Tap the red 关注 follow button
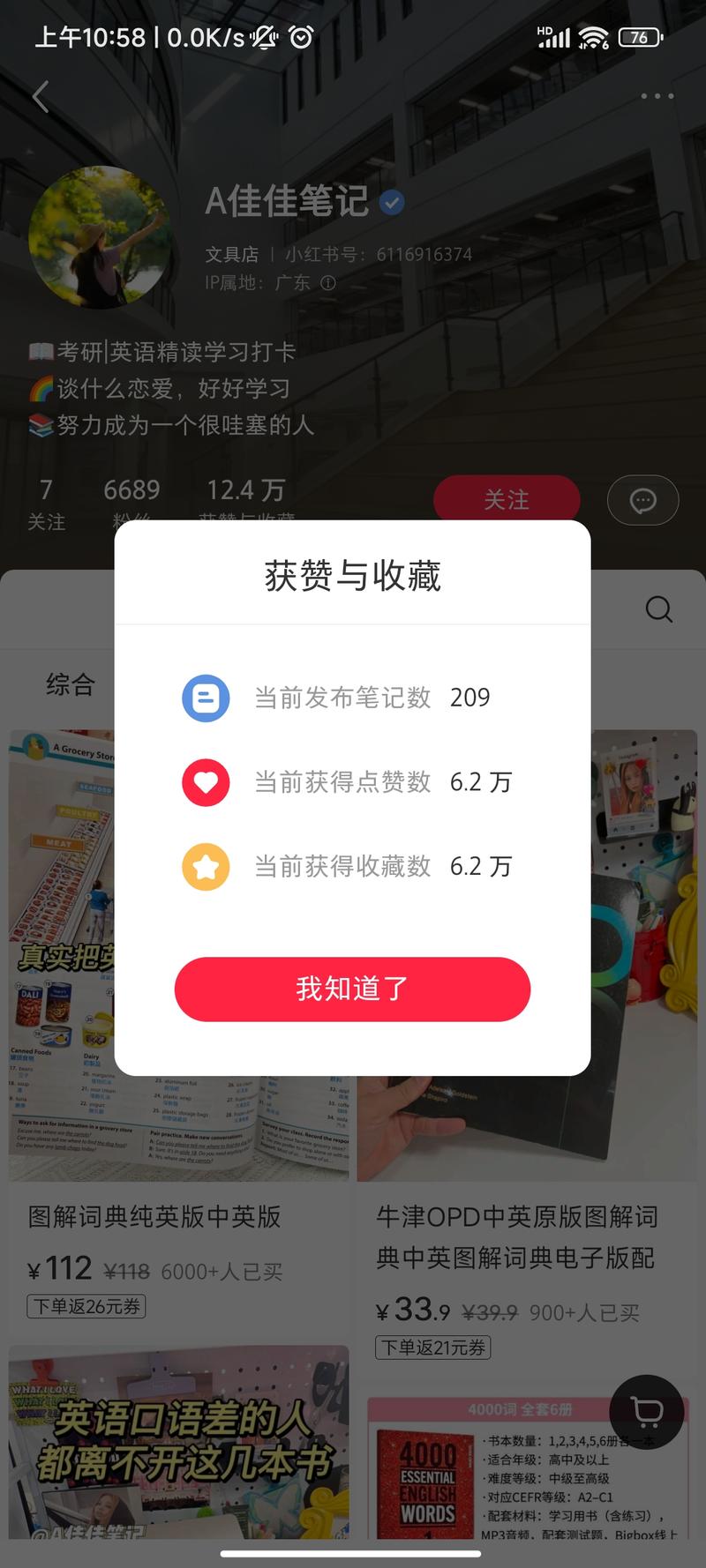Viewport: 706px width, 1568px height. [507, 499]
